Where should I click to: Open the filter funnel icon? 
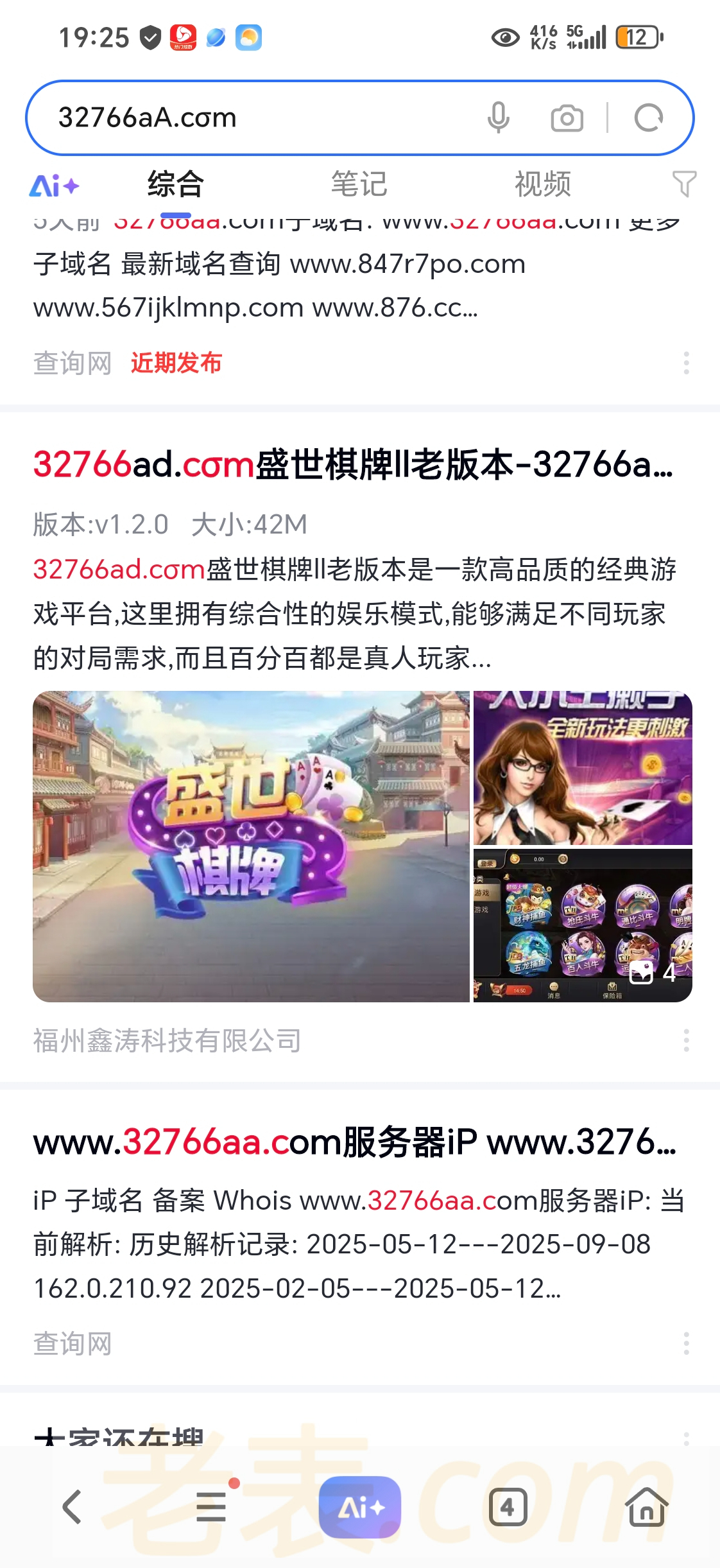(x=684, y=184)
